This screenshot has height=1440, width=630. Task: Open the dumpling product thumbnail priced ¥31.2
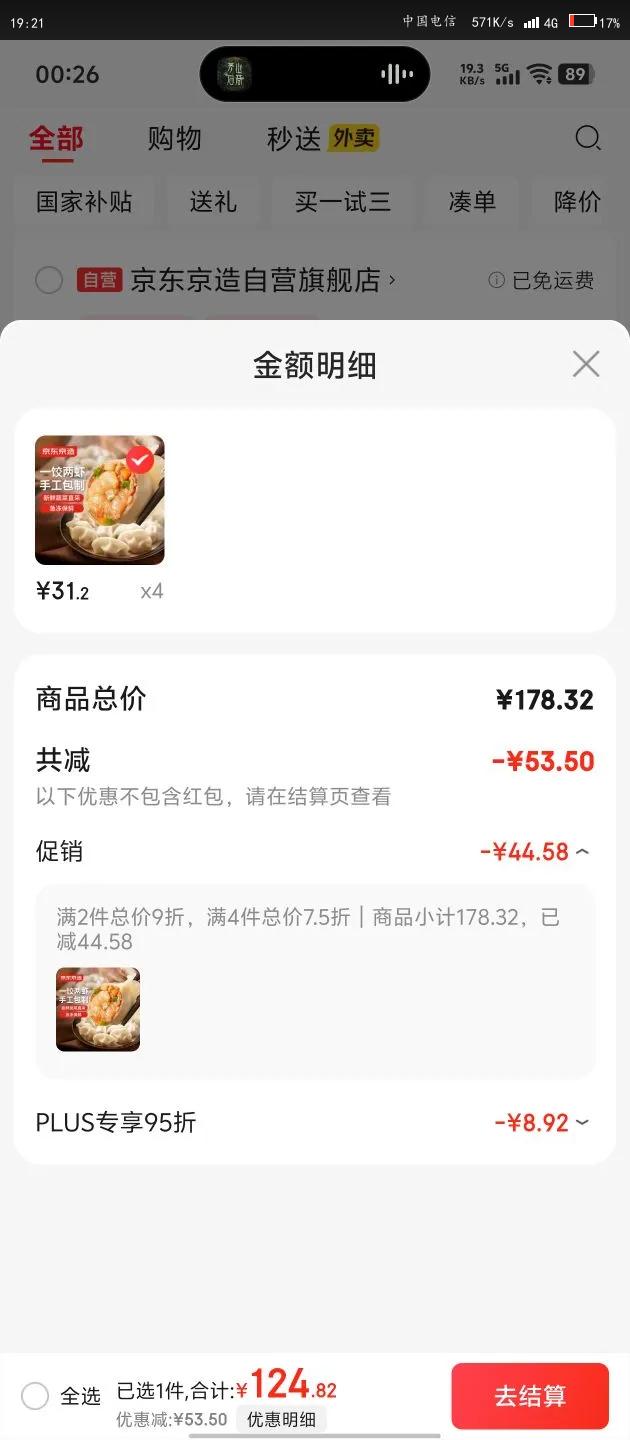click(100, 500)
